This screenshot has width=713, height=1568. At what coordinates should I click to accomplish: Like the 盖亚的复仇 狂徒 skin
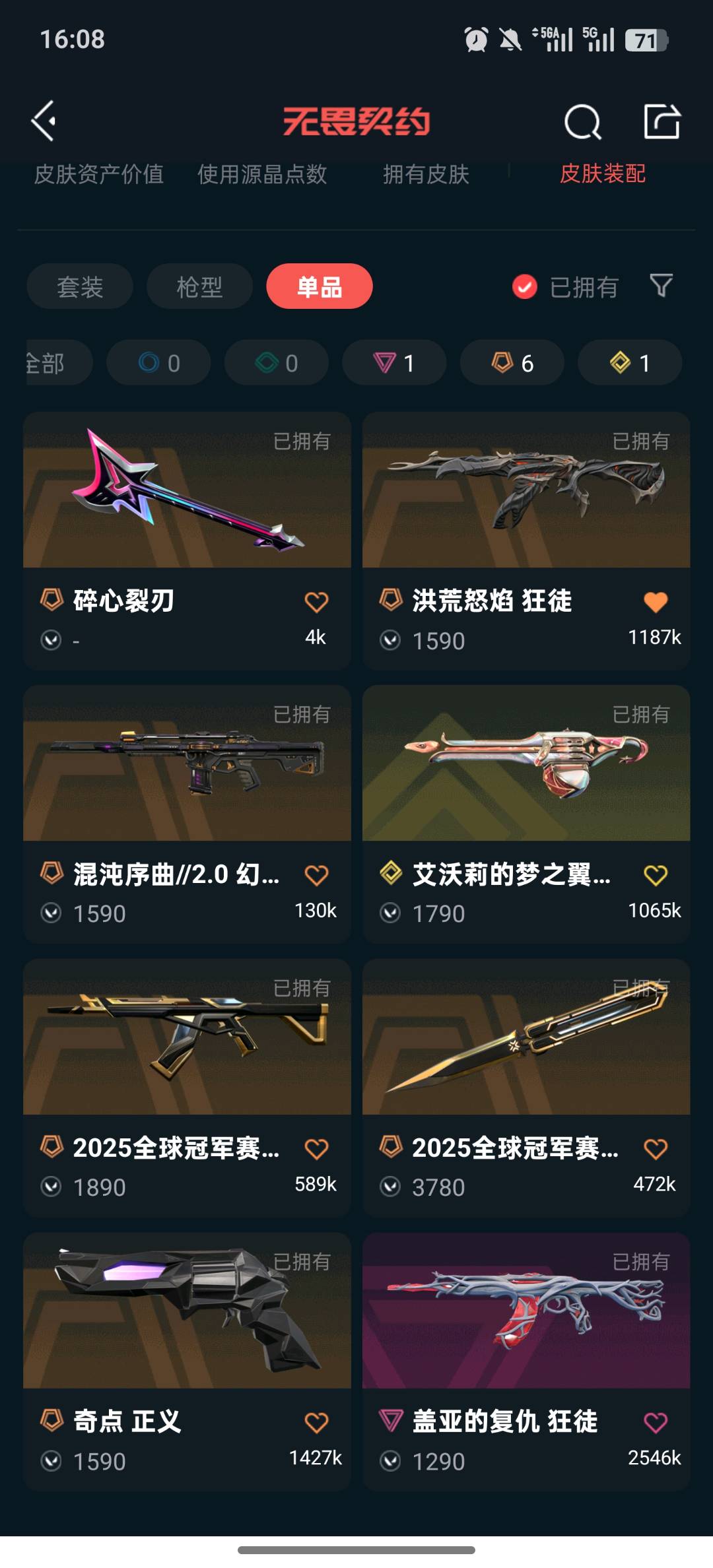pyautogui.click(x=655, y=1422)
